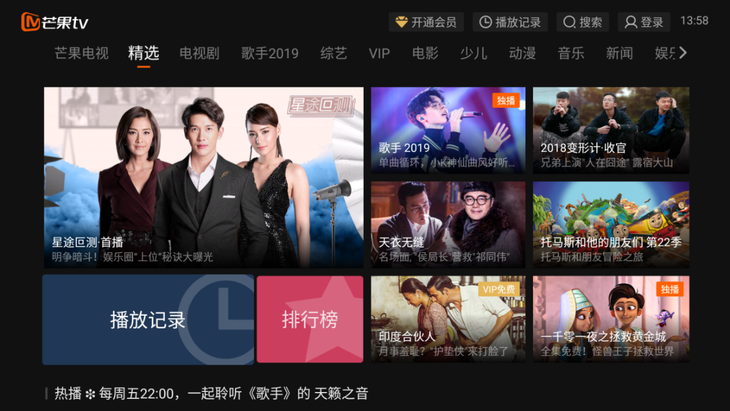Open 播放记录 in the top bar
Viewport: 730px width, 411px height.
click(x=510, y=22)
